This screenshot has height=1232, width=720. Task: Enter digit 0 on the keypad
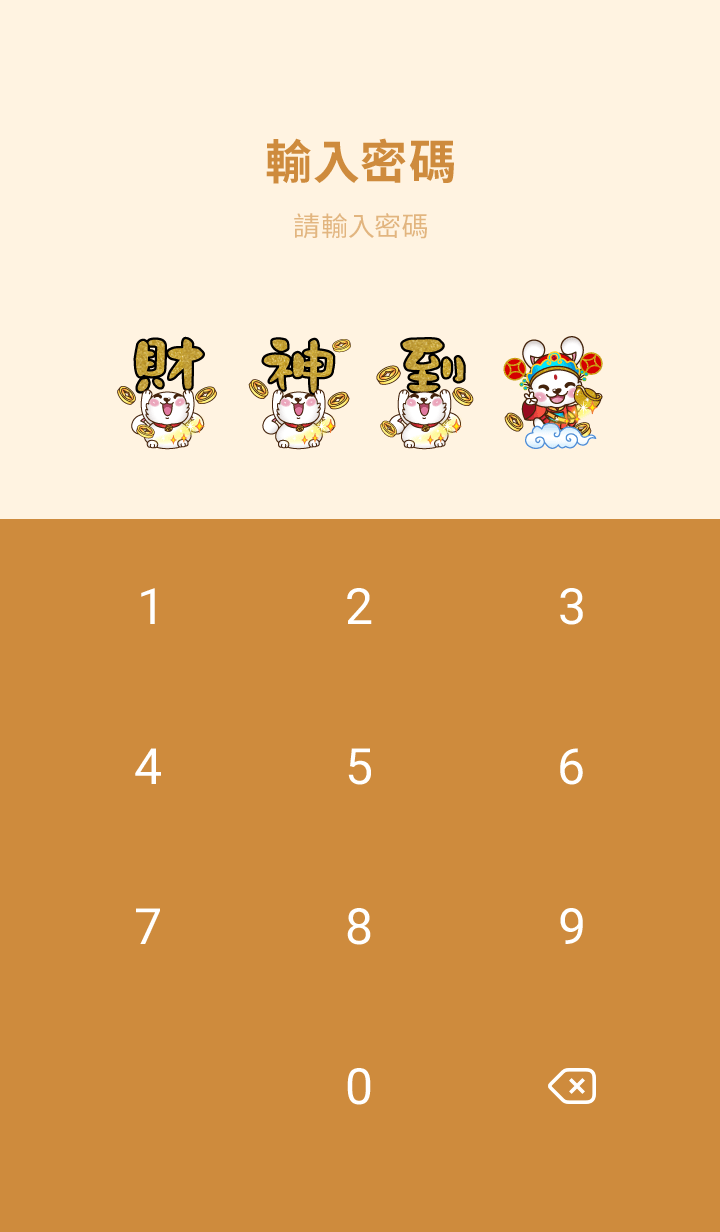click(x=359, y=1087)
